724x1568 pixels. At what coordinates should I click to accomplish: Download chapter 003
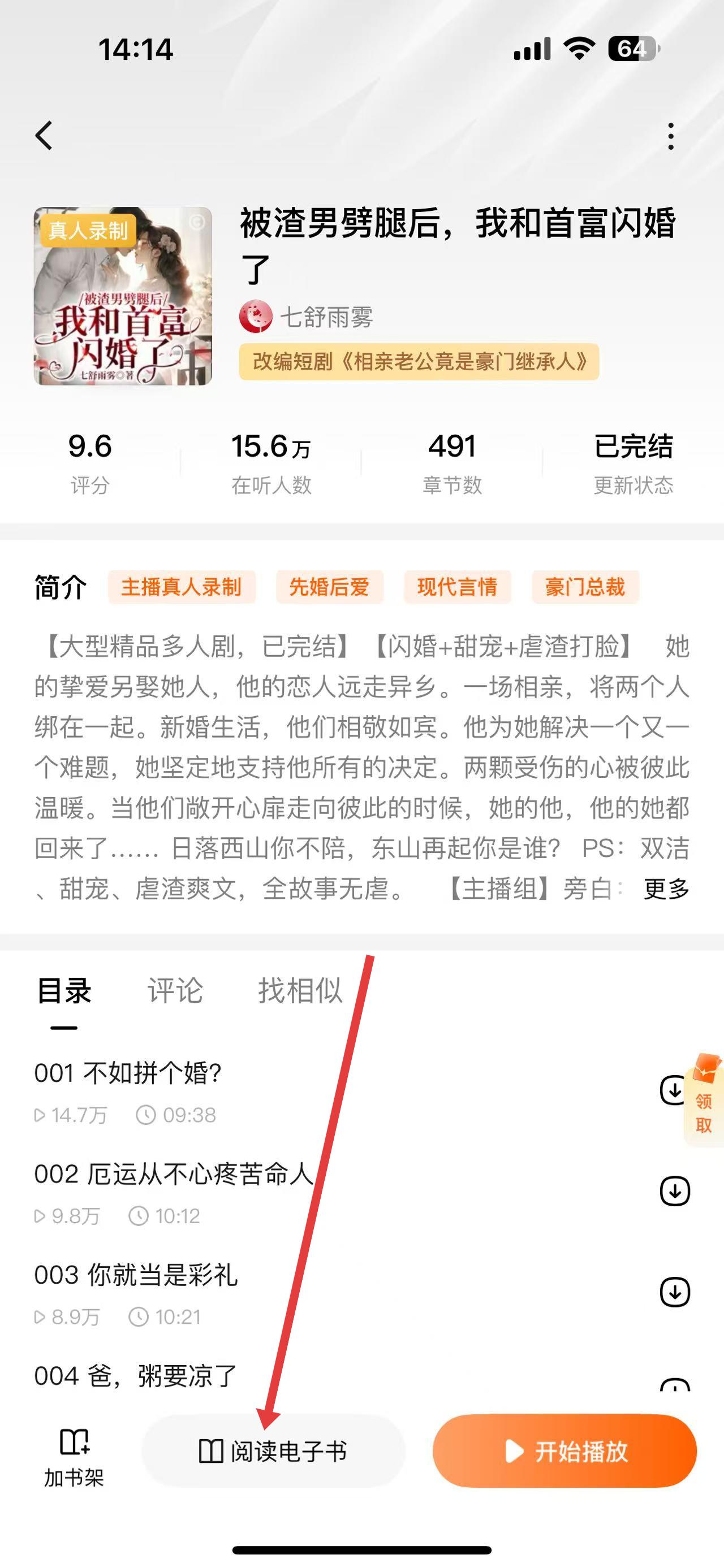click(674, 1292)
